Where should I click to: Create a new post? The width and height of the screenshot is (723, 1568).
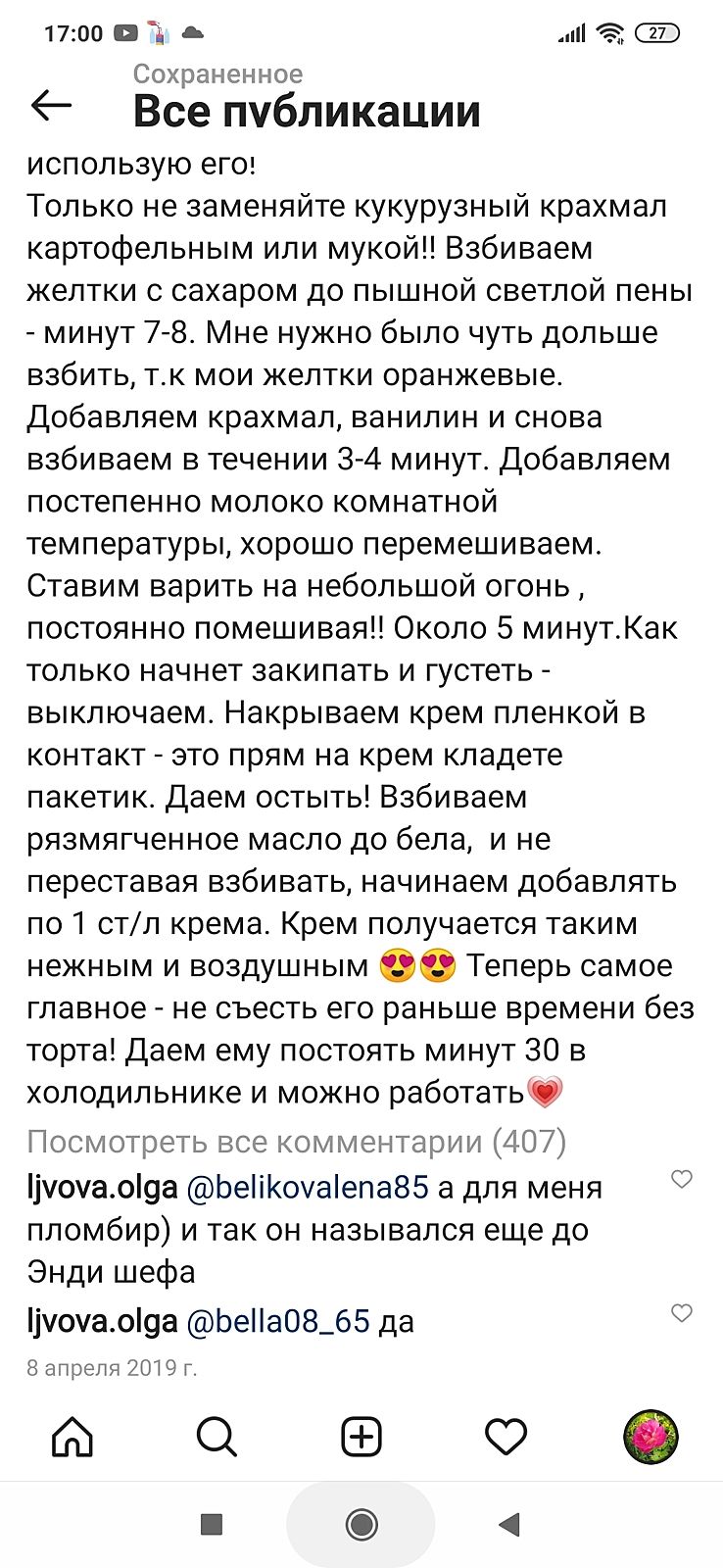(x=361, y=1438)
